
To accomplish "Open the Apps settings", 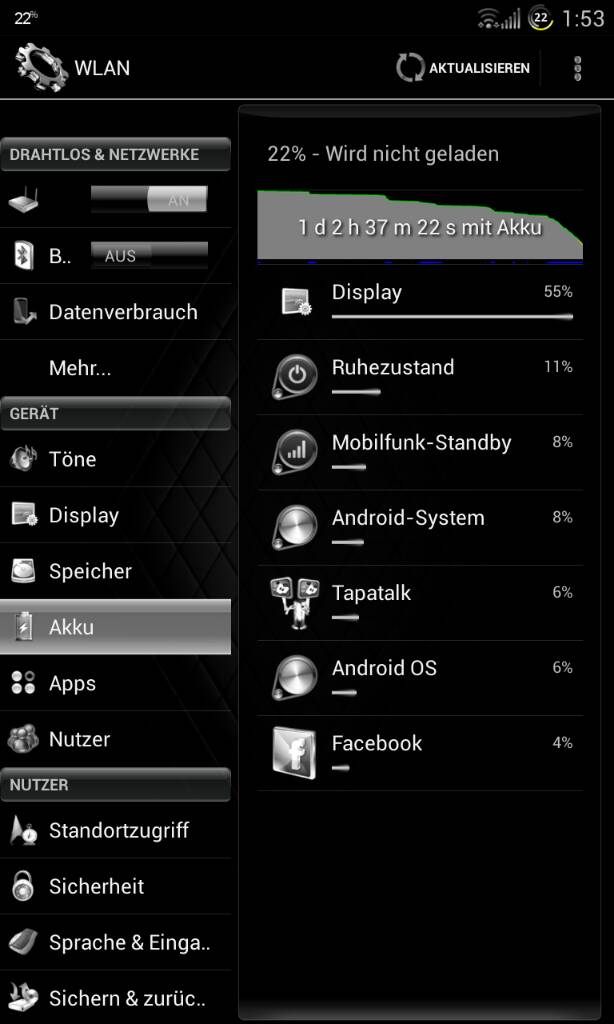I will pos(115,683).
